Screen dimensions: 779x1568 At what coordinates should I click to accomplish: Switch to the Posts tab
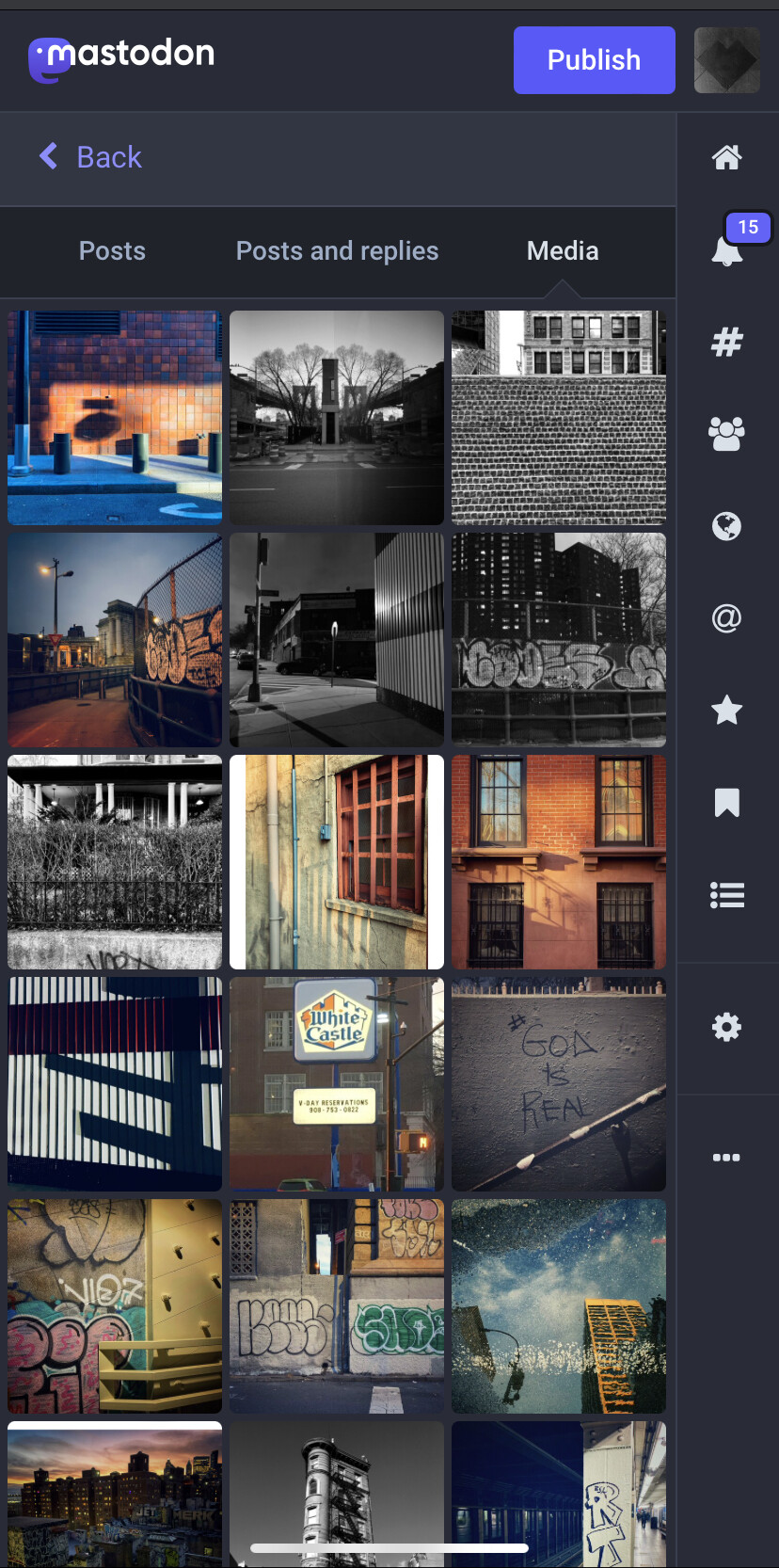point(112,251)
